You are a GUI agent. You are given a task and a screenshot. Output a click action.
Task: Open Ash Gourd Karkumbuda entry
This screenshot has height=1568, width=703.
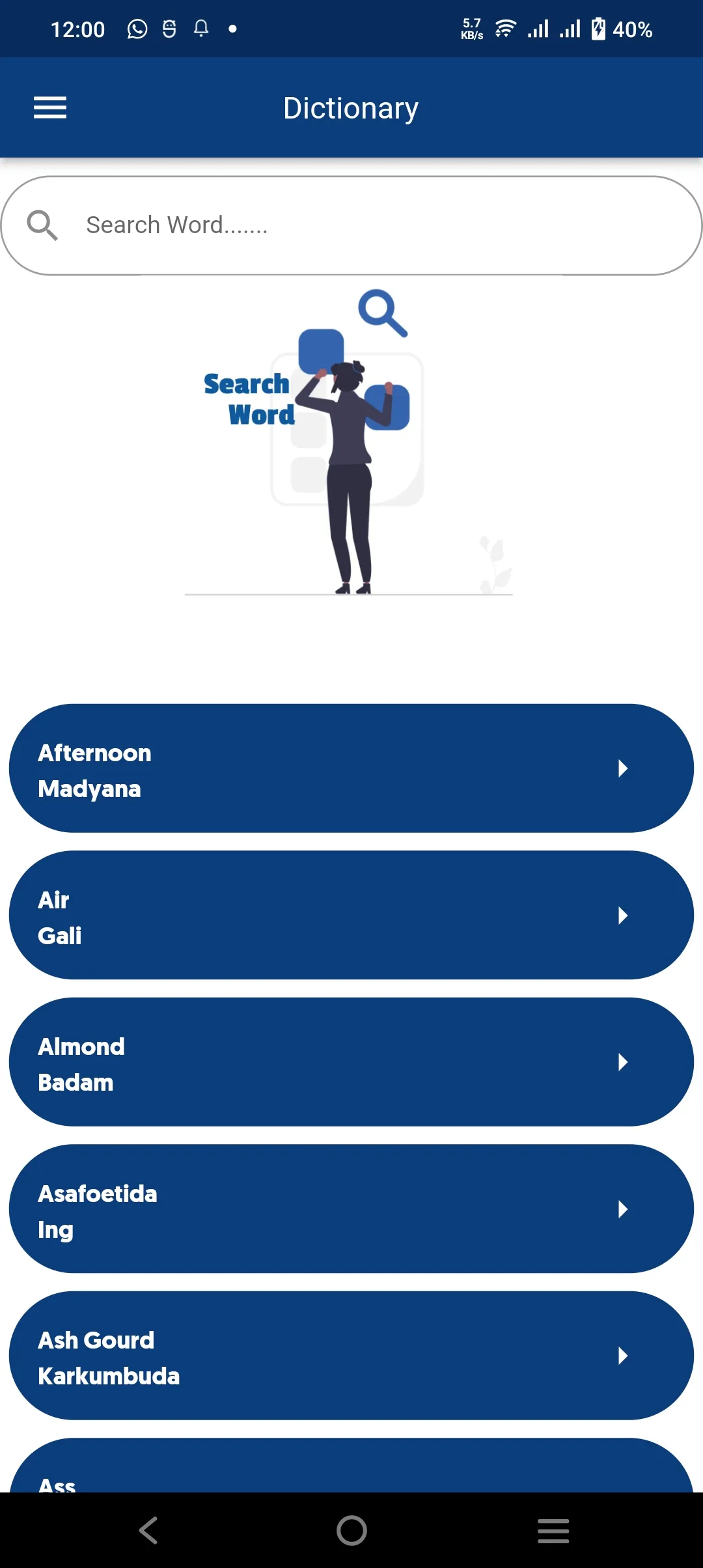click(x=351, y=1356)
